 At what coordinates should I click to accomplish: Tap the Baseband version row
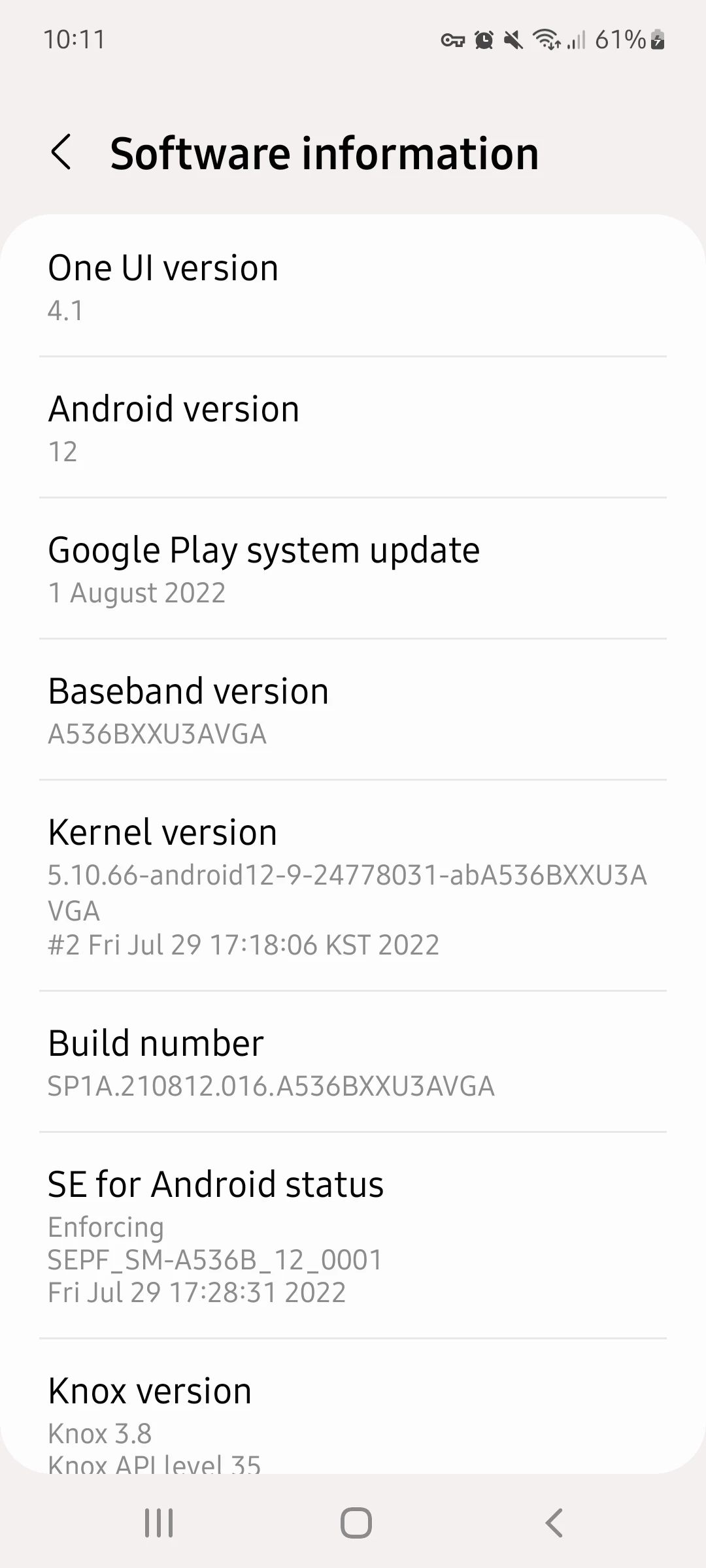point(353,711)
